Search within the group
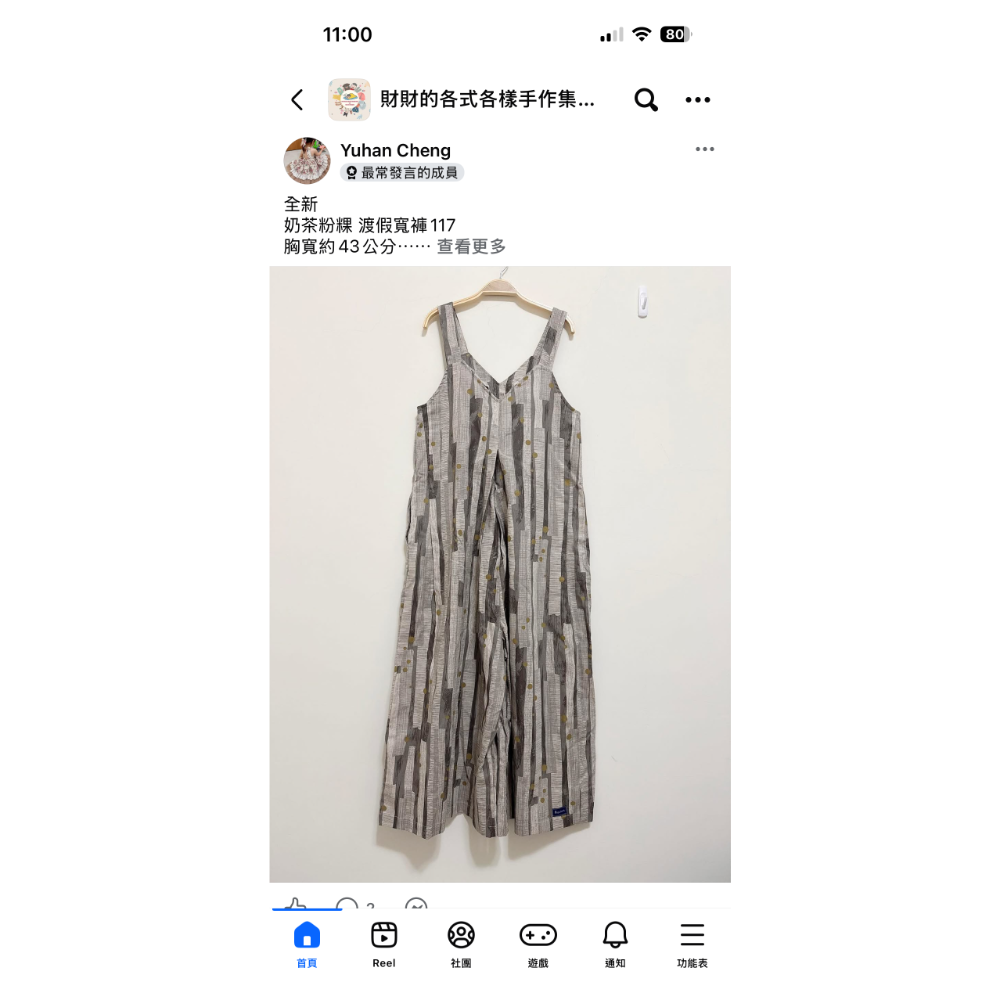The width and height of the screenshot is (1000, 1000). 646,100
